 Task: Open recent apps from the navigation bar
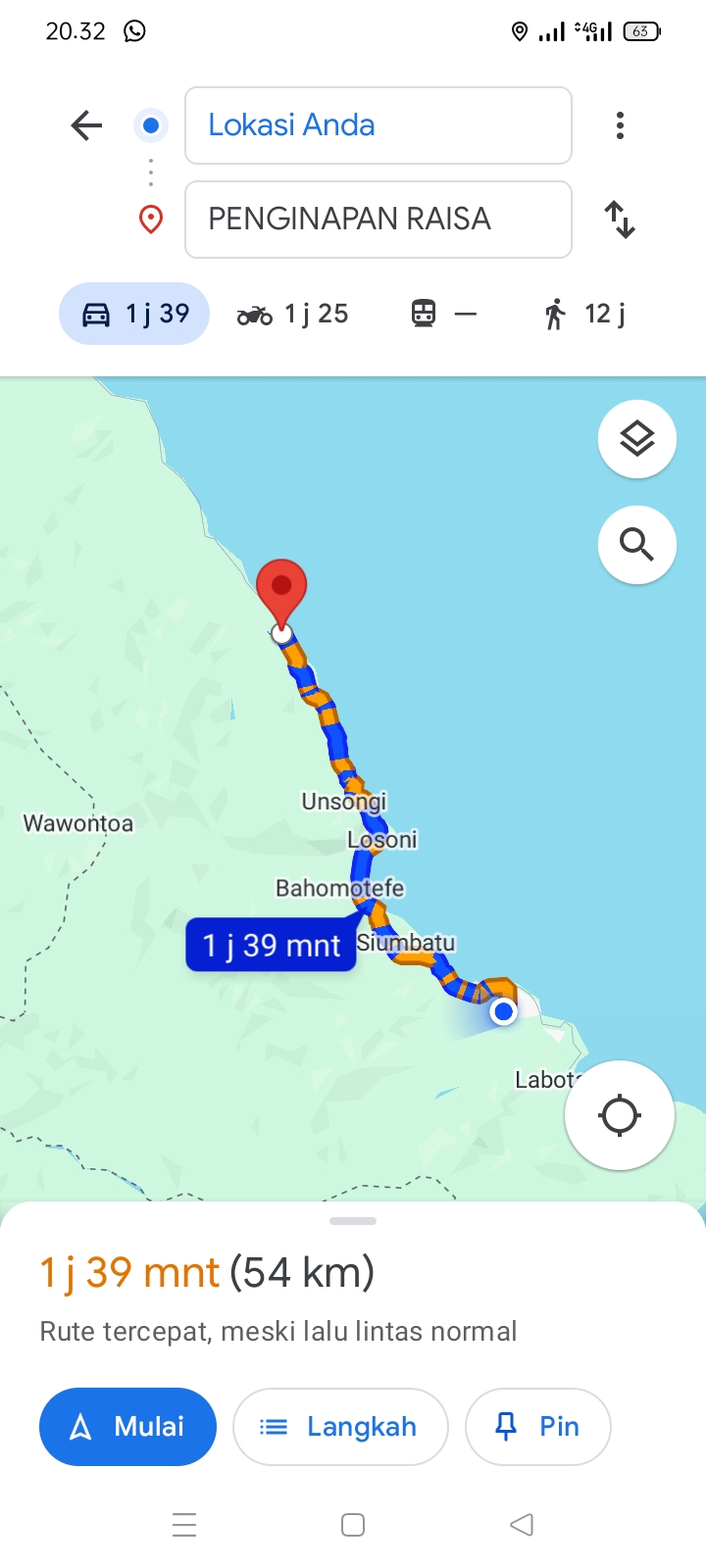184,1525
